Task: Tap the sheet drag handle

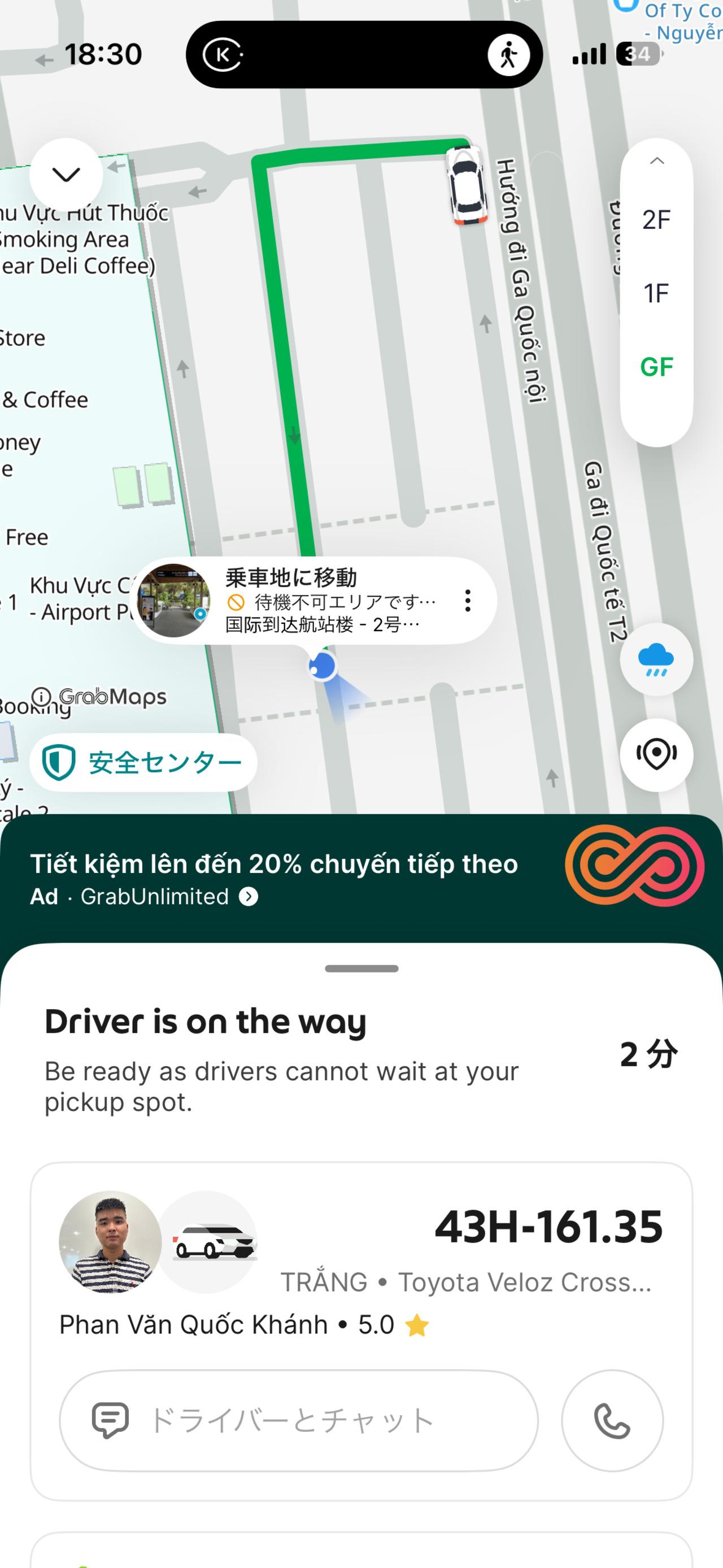Action: (x=361, y=968)
